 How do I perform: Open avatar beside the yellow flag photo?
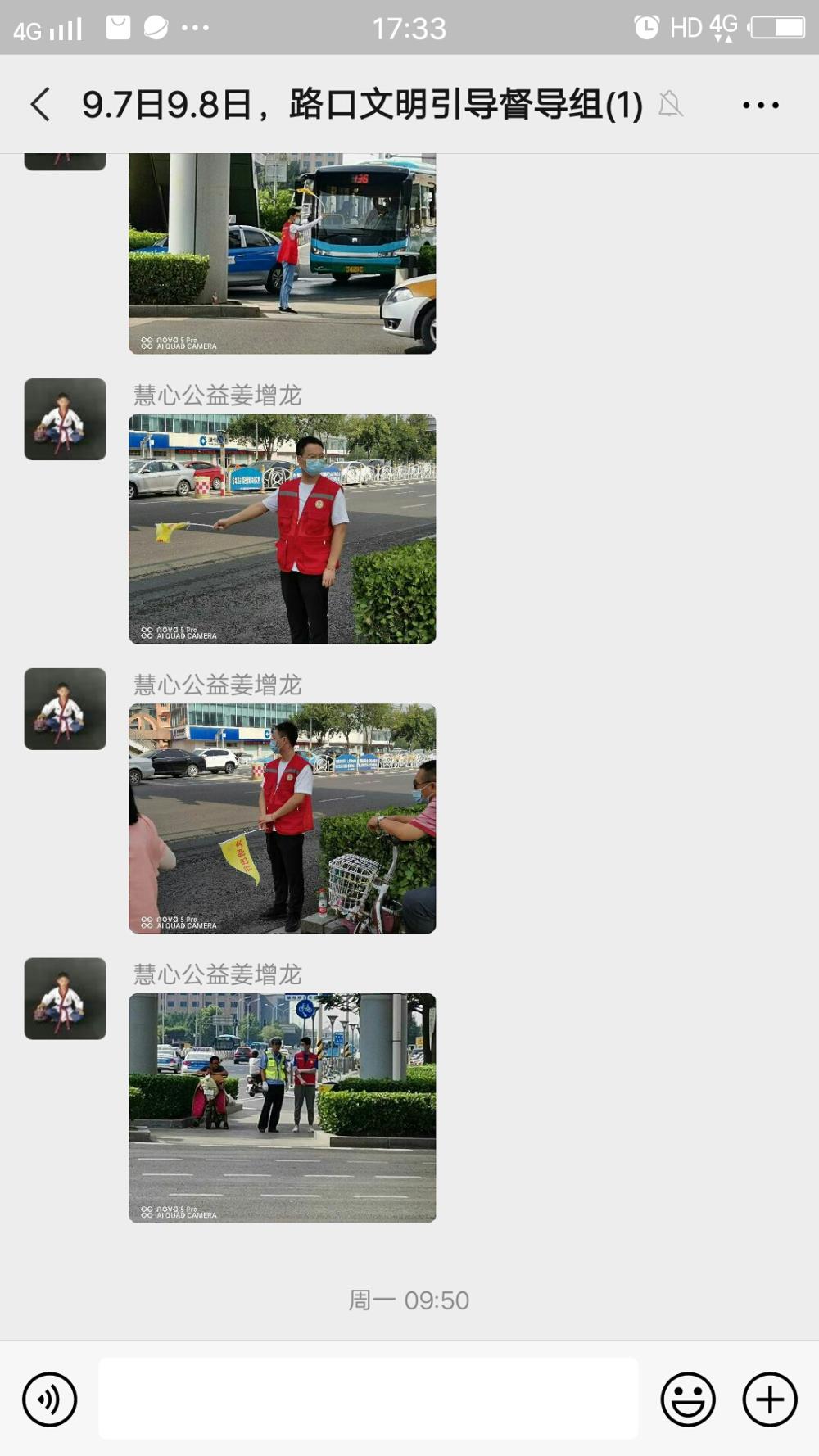pyautogui.click(x=66, y=419)
